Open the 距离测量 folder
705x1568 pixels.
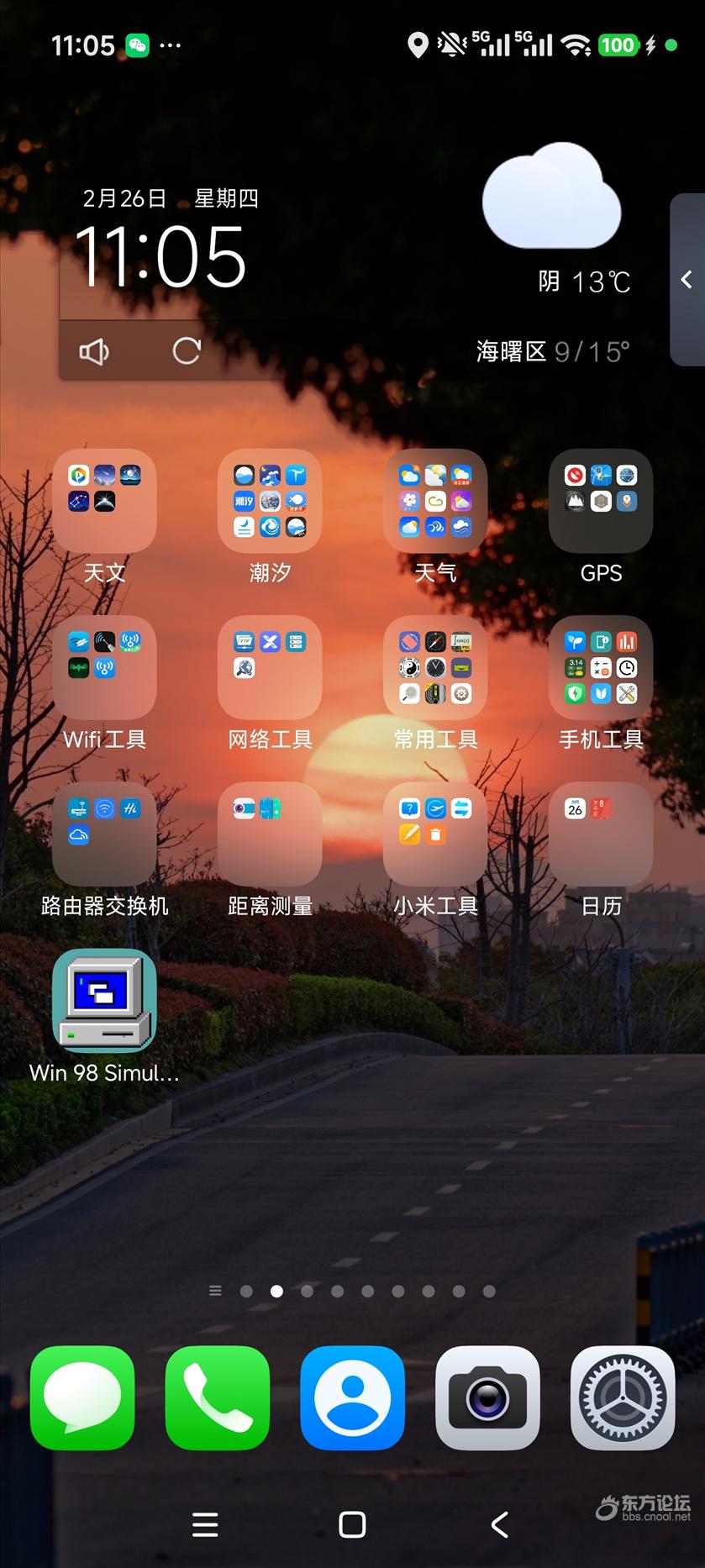tap(270, 834)
